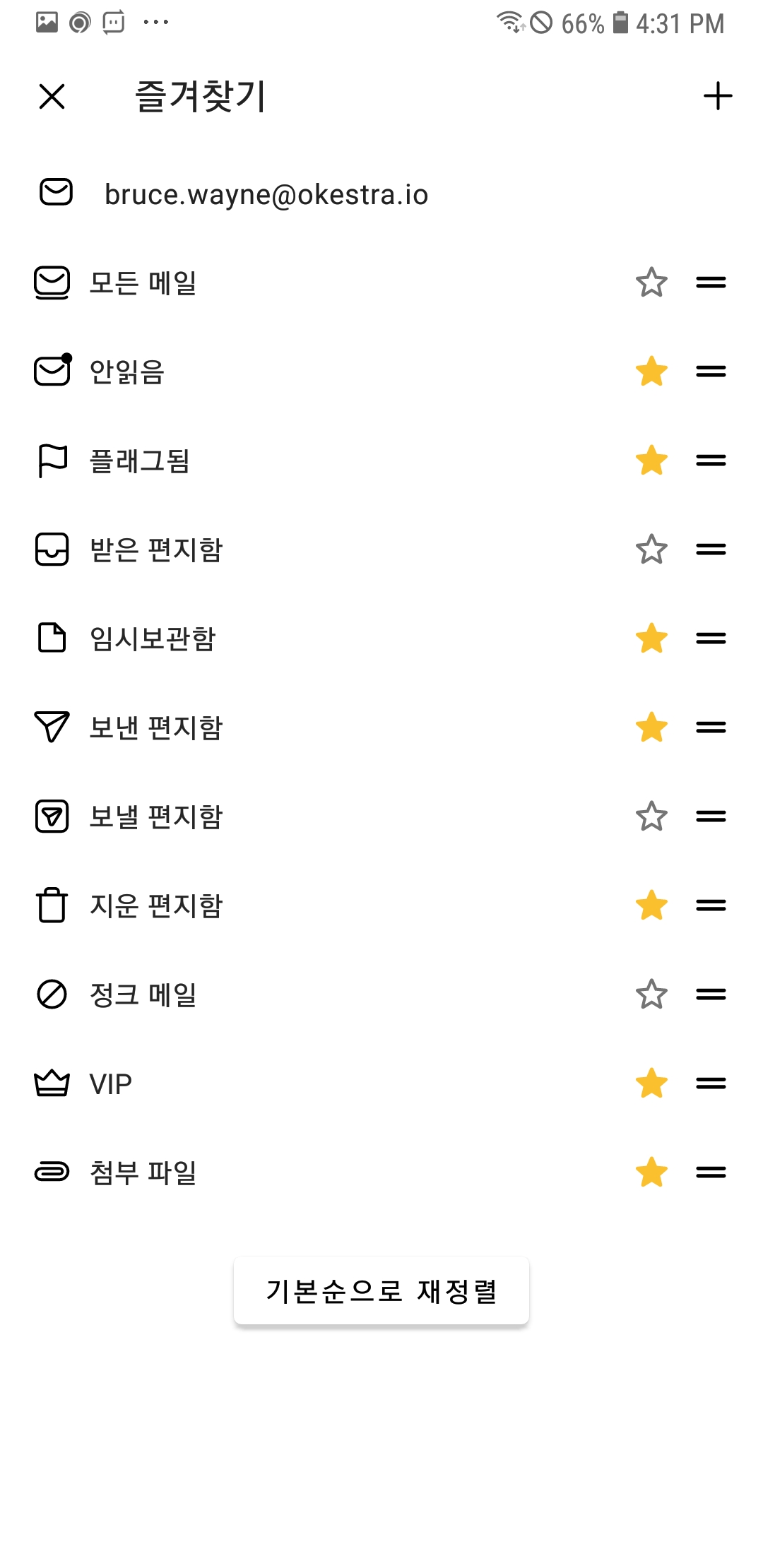Screen dimensions: 763x1568
Task: Select the bruce.wayne@okestra.io account row
Action: coord(381,194)
